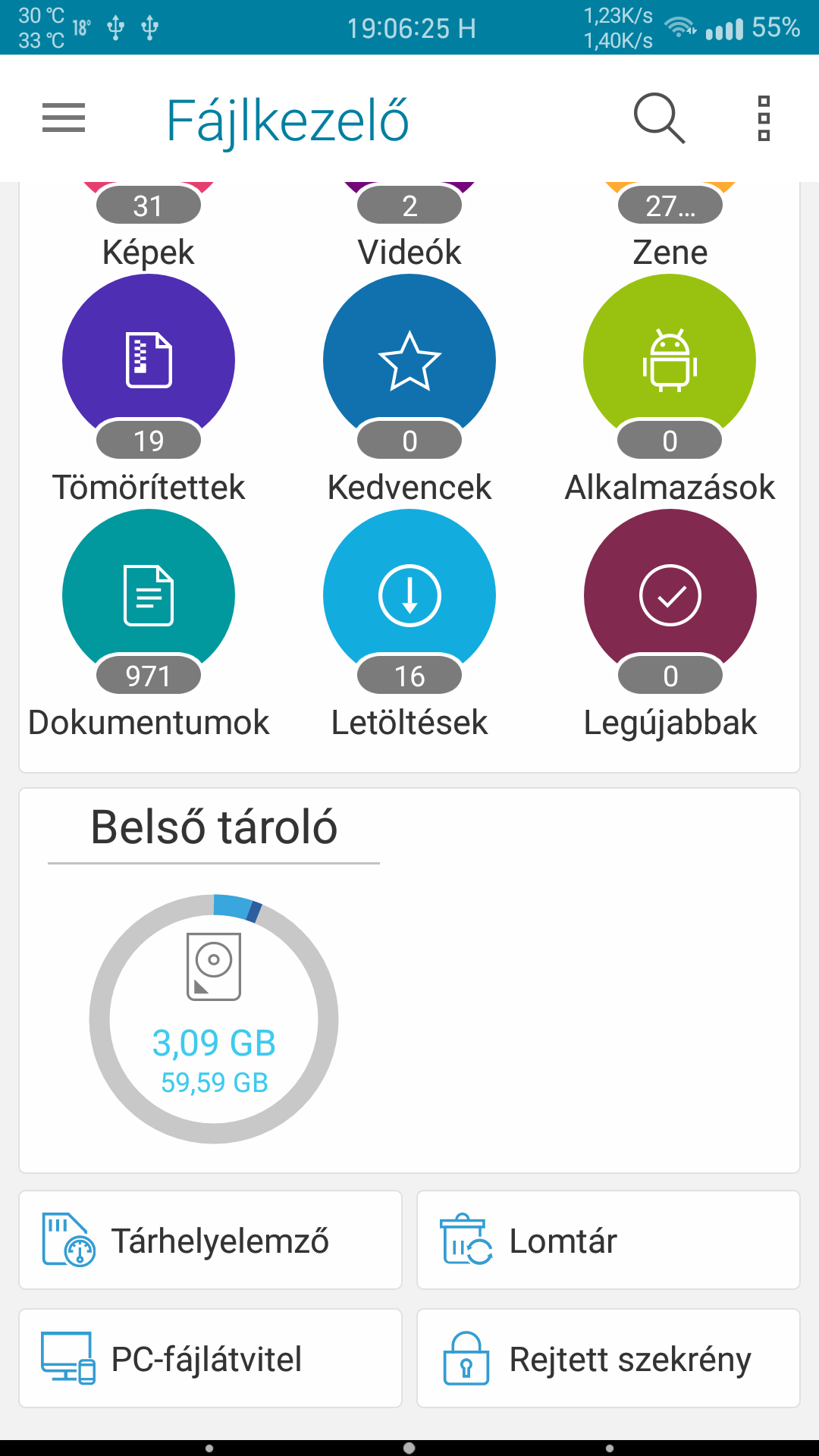Open the Zene category
819x1456 pixels.
670,226
